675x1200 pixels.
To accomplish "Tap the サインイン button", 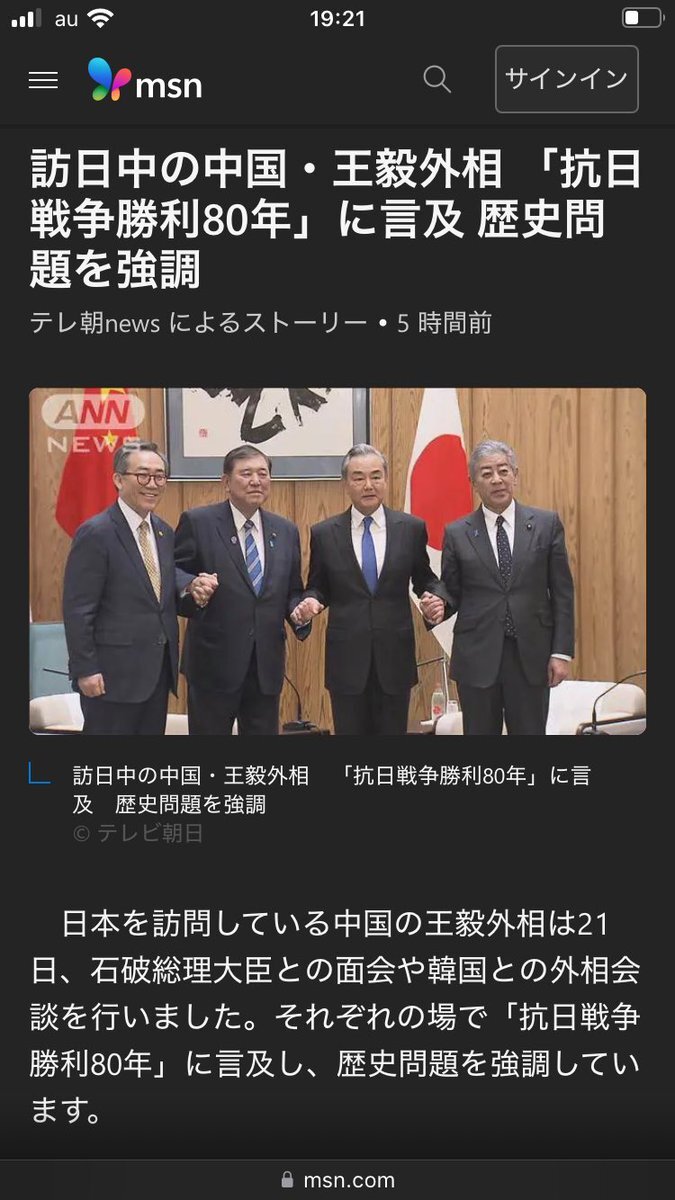I will (566, 79).
